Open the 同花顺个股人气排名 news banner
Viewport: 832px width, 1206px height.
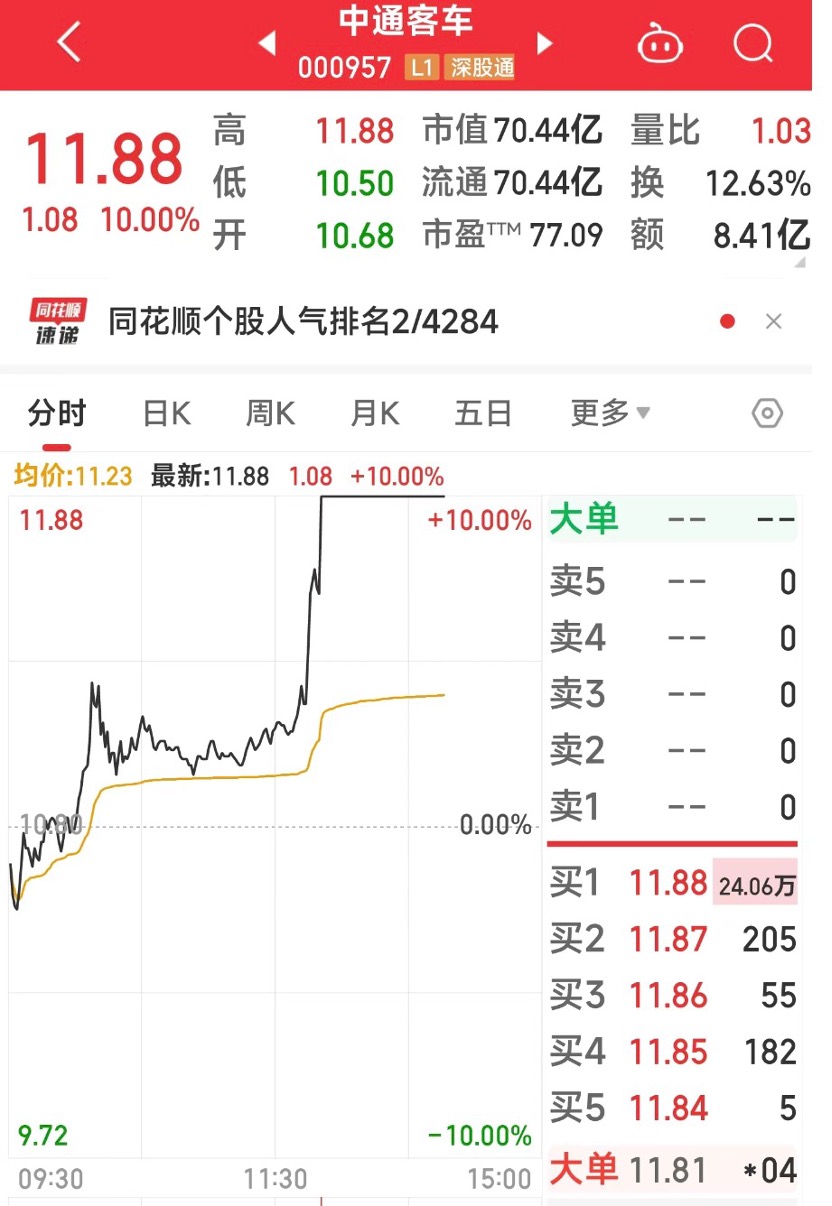click(x=303, y=321)
